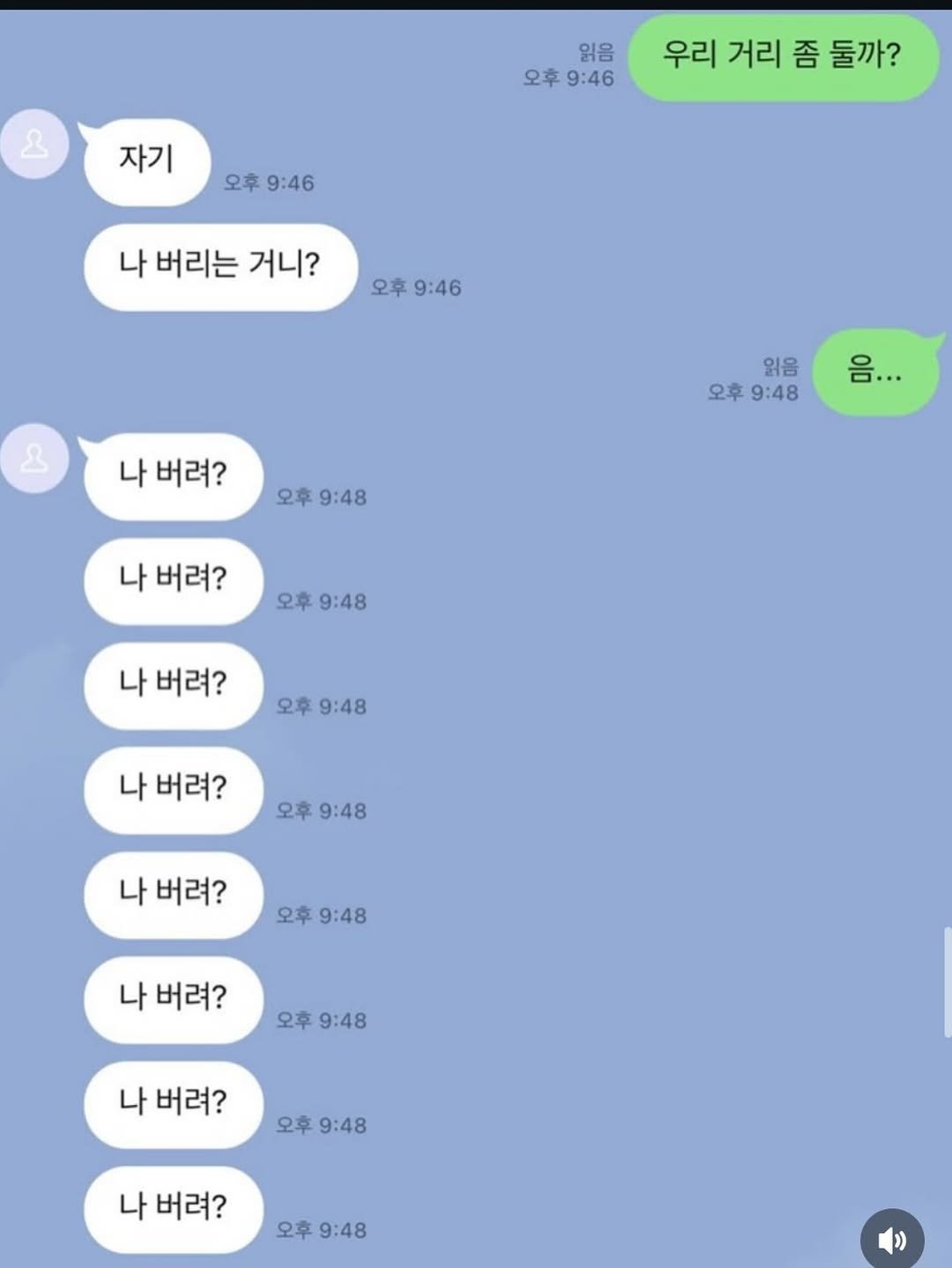
Task: Click the fourth 나 버려? bubble in the list
Action: [x=172, y=789]
